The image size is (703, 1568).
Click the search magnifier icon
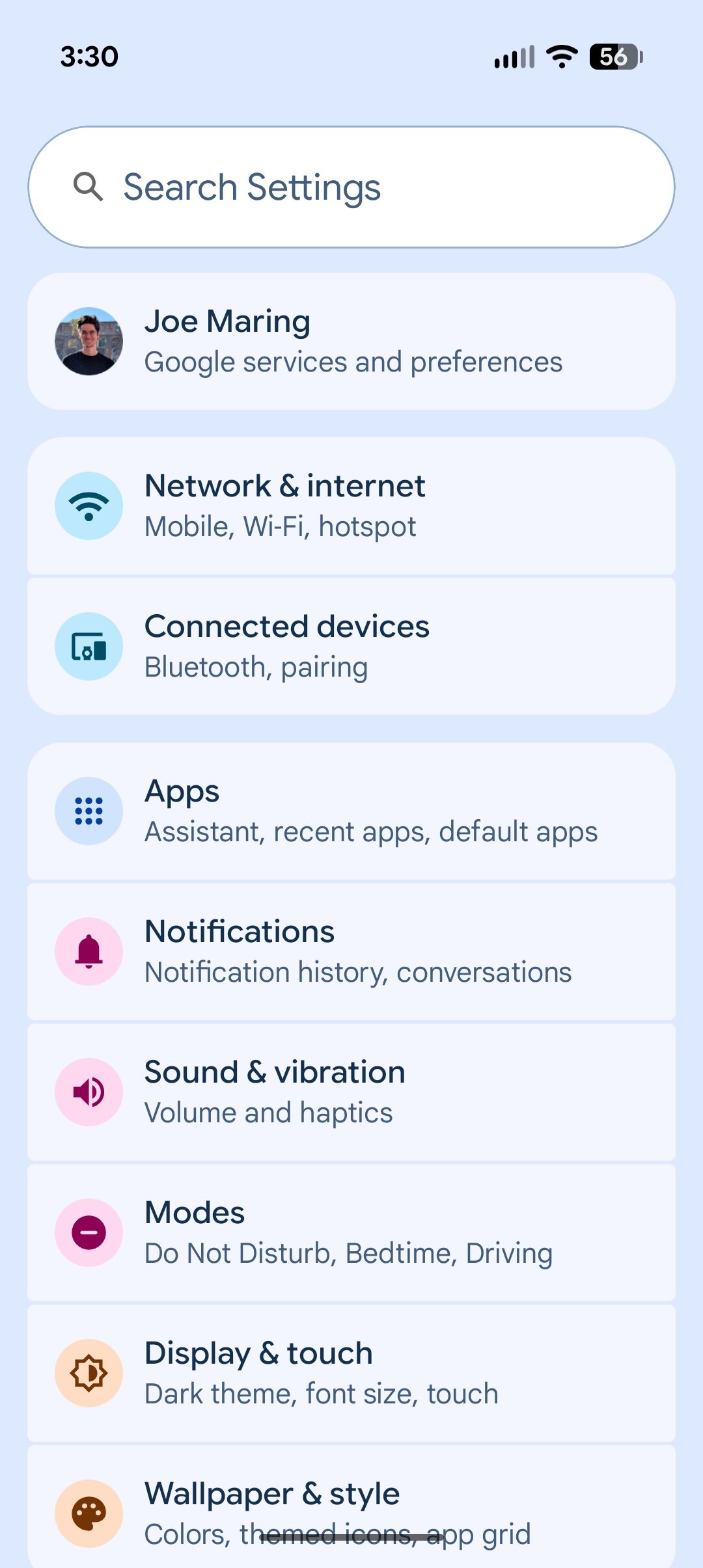89,187
